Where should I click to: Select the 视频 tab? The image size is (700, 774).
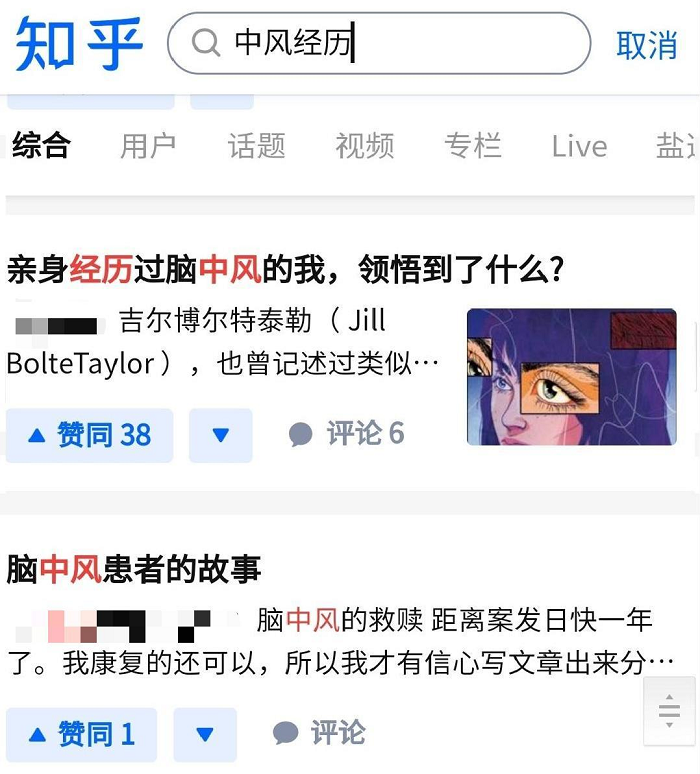[x=364, y=146]
